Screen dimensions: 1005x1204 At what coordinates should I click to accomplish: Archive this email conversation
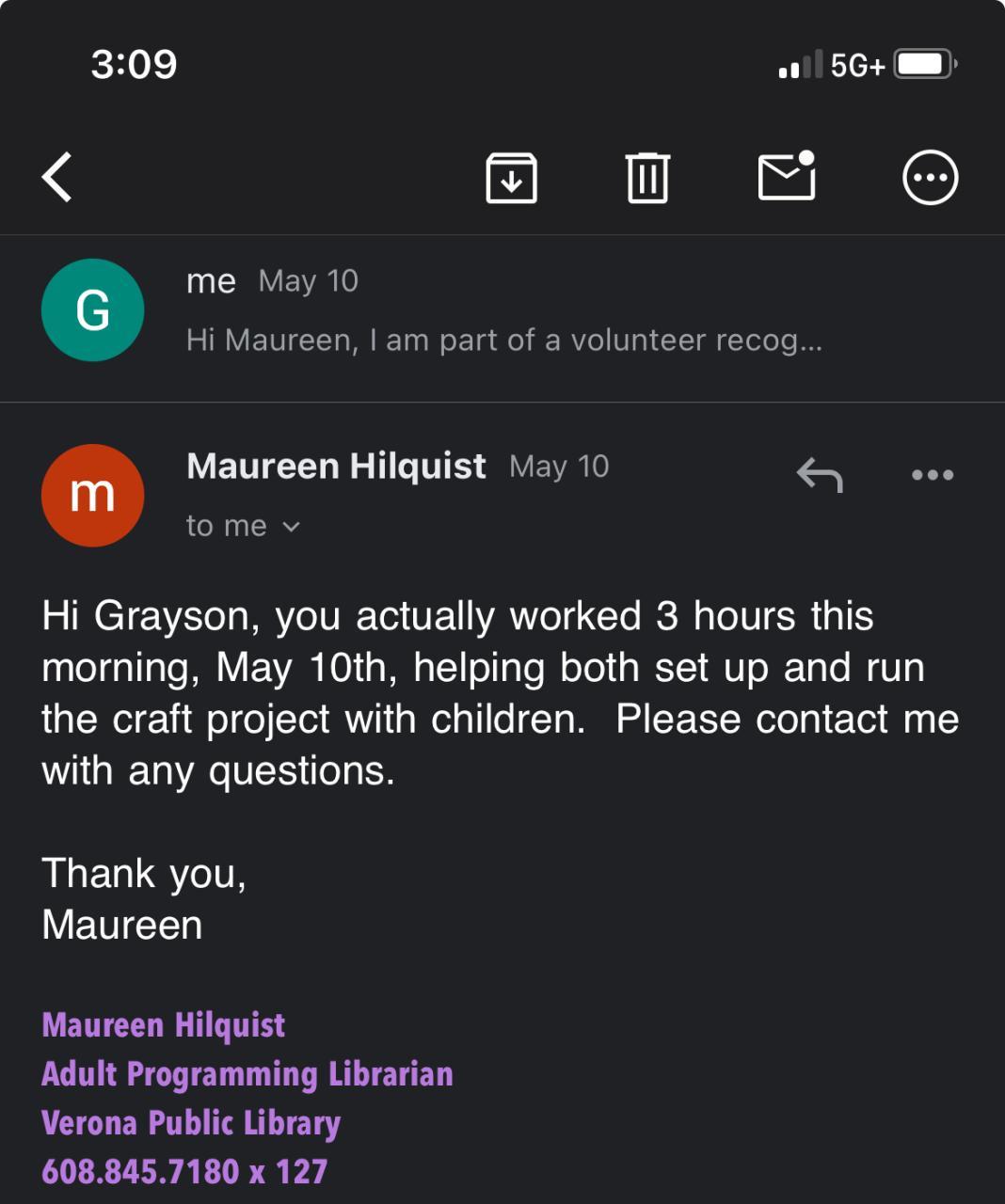pyautogui.click(x=511, y=177)
